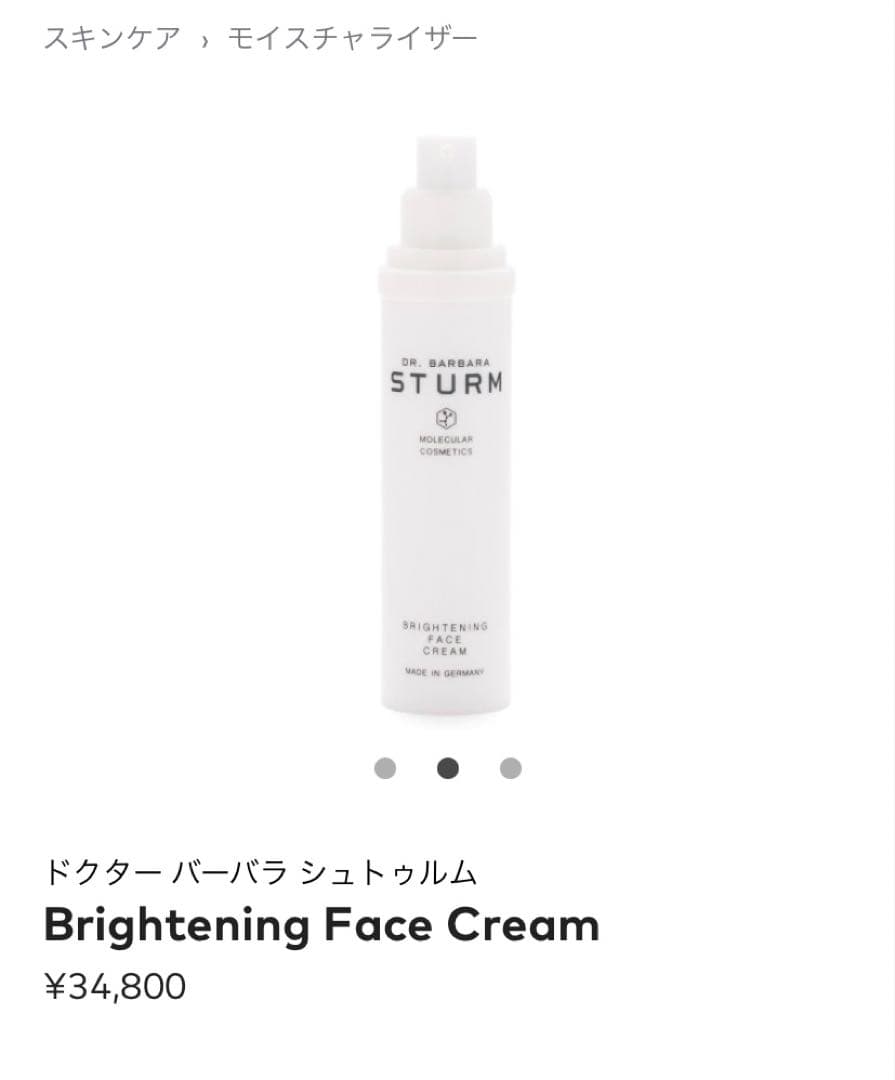Open the モイスチャライザー breadcrumb link
Viewport: 895px width, 1080px height.
352,36
